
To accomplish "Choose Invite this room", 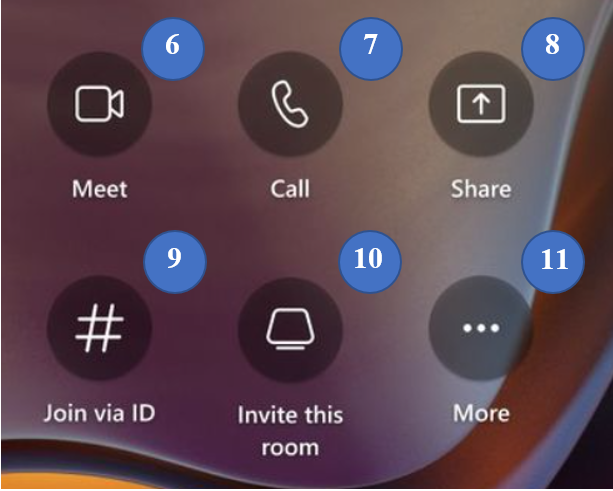I will 290,329.
